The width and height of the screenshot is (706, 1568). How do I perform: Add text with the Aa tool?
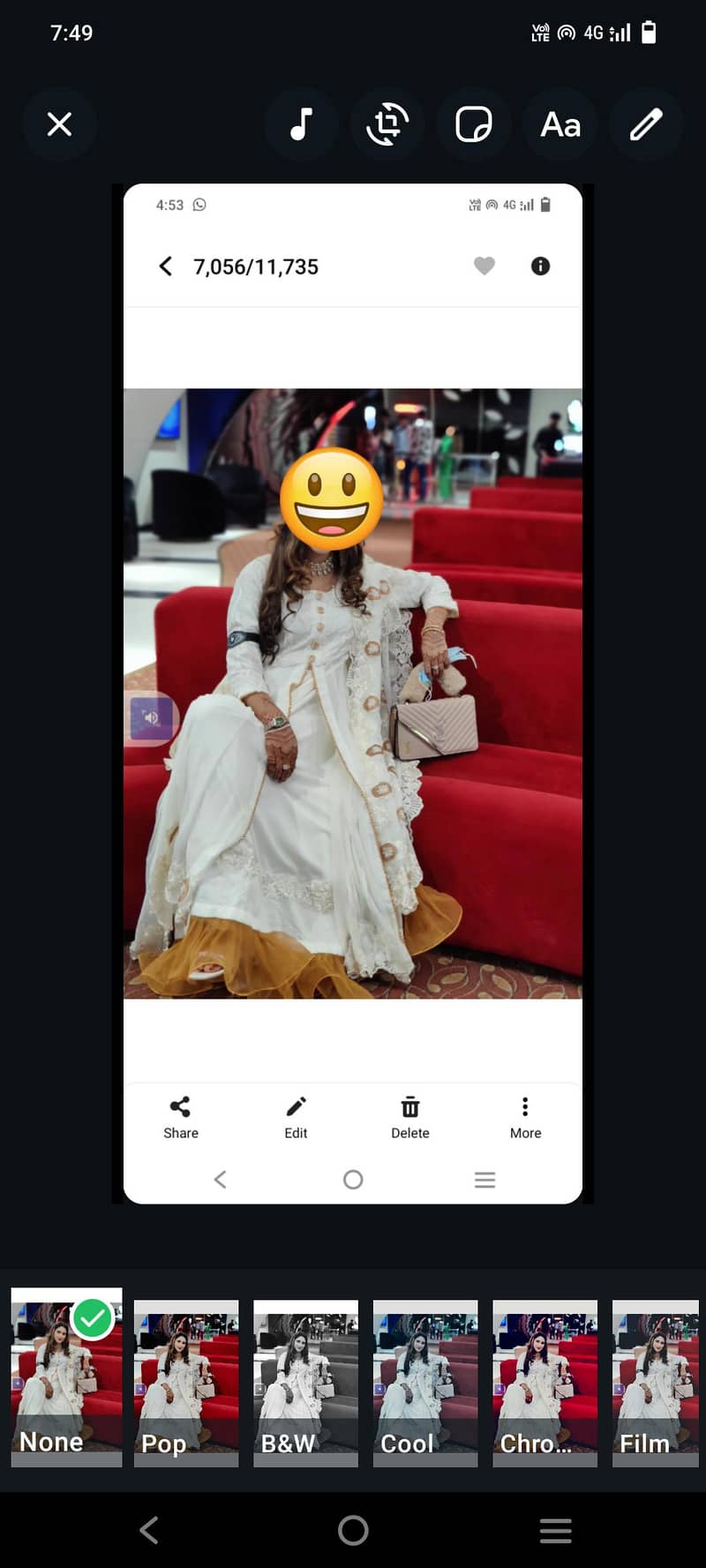(560, 124)
